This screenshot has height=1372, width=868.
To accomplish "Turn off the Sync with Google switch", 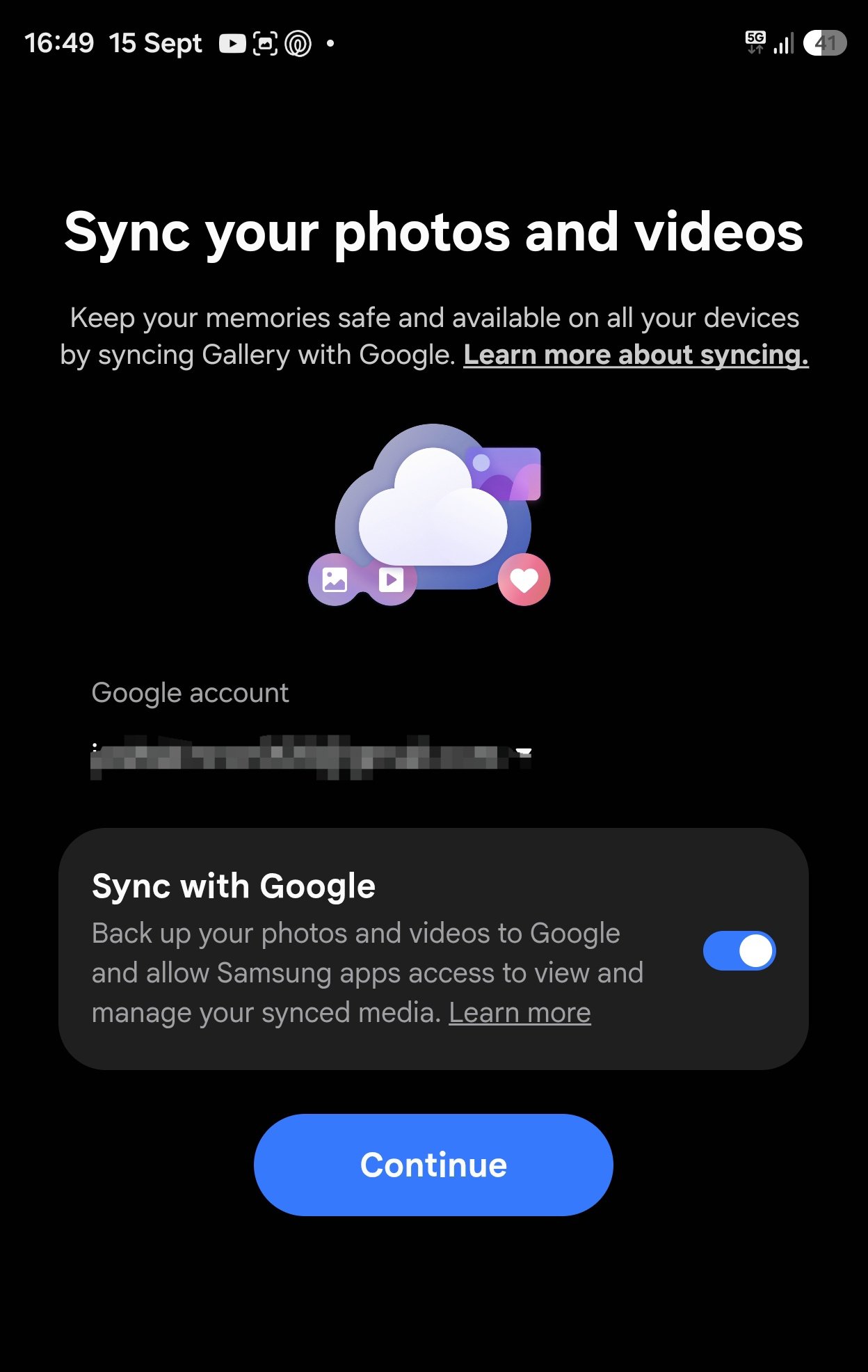I will coord(739,950).
